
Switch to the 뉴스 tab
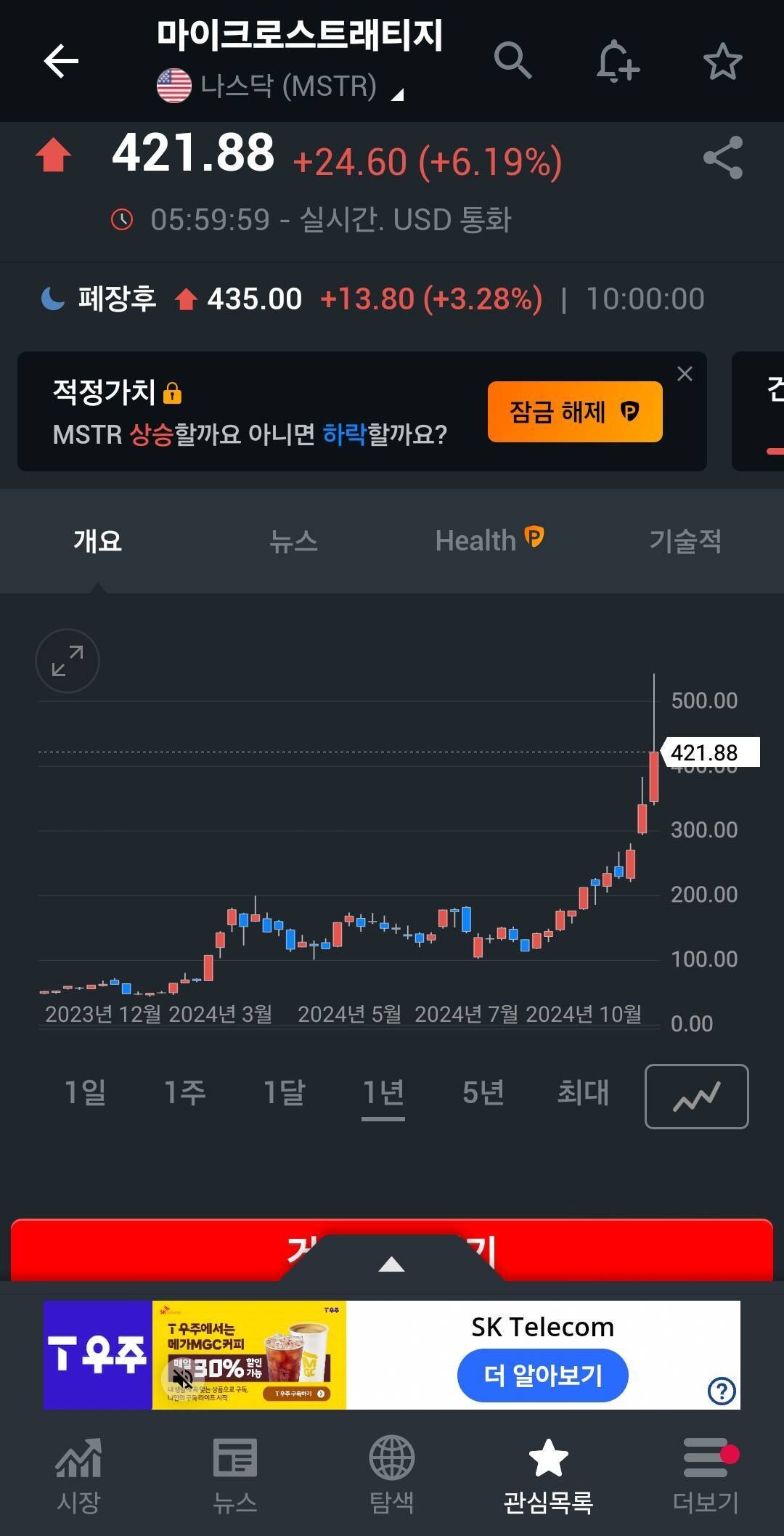pos(293,540)
